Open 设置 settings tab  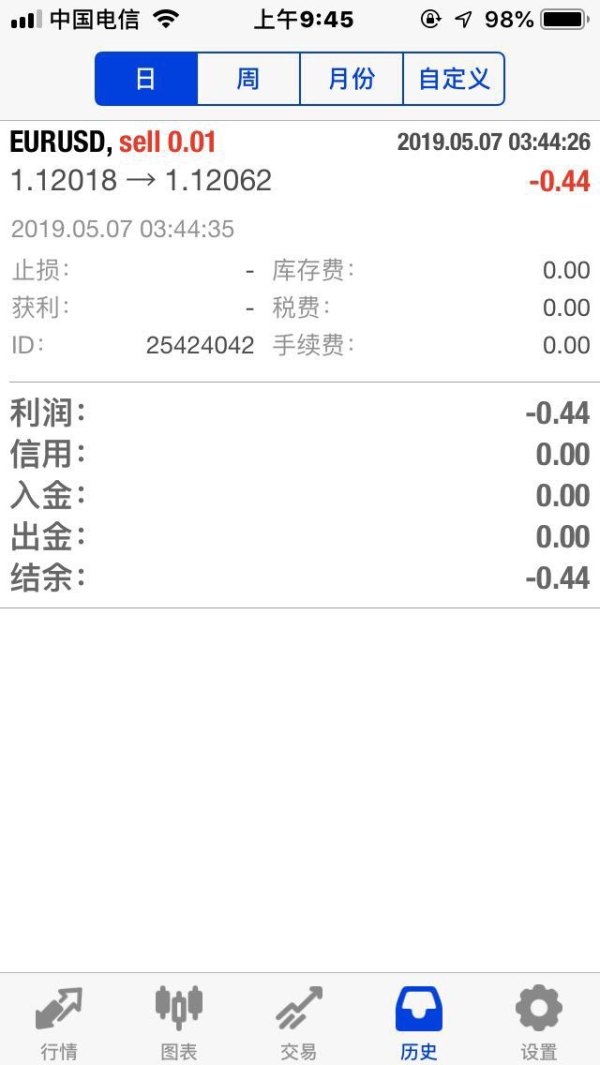[539, 1022]
